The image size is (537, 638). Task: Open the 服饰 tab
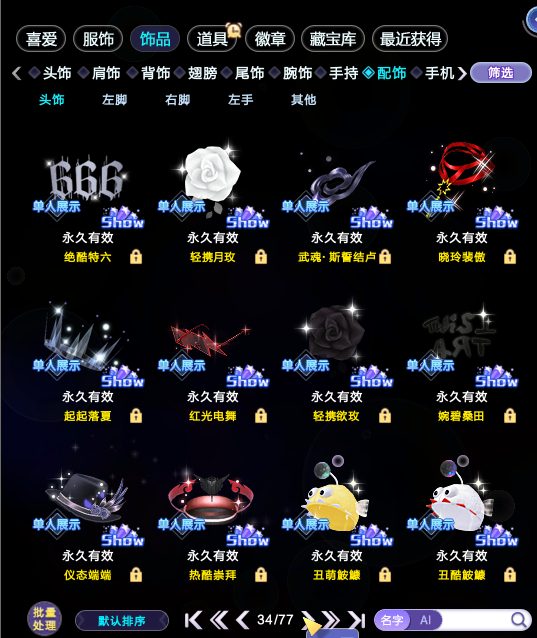coord(98,39)
